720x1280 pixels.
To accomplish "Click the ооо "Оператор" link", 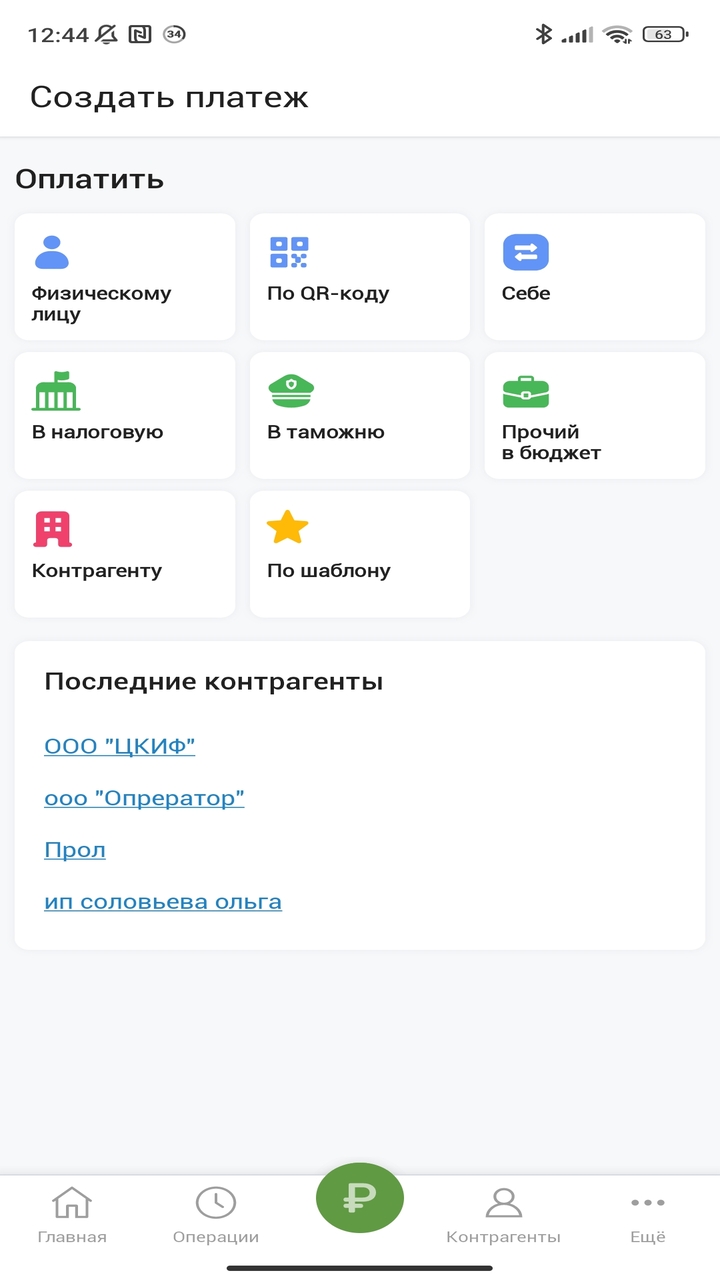I will 144,797.
